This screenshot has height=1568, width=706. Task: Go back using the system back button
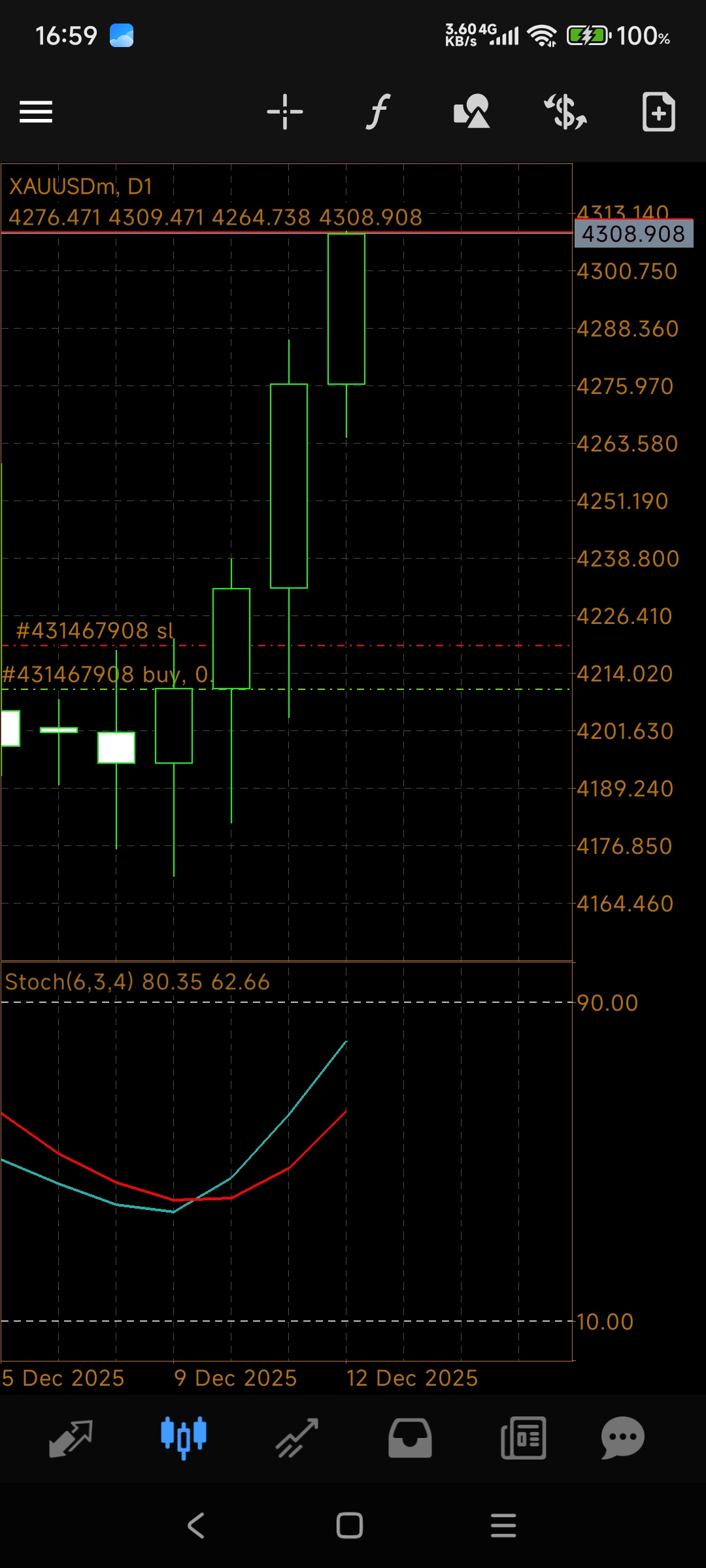196,1526
